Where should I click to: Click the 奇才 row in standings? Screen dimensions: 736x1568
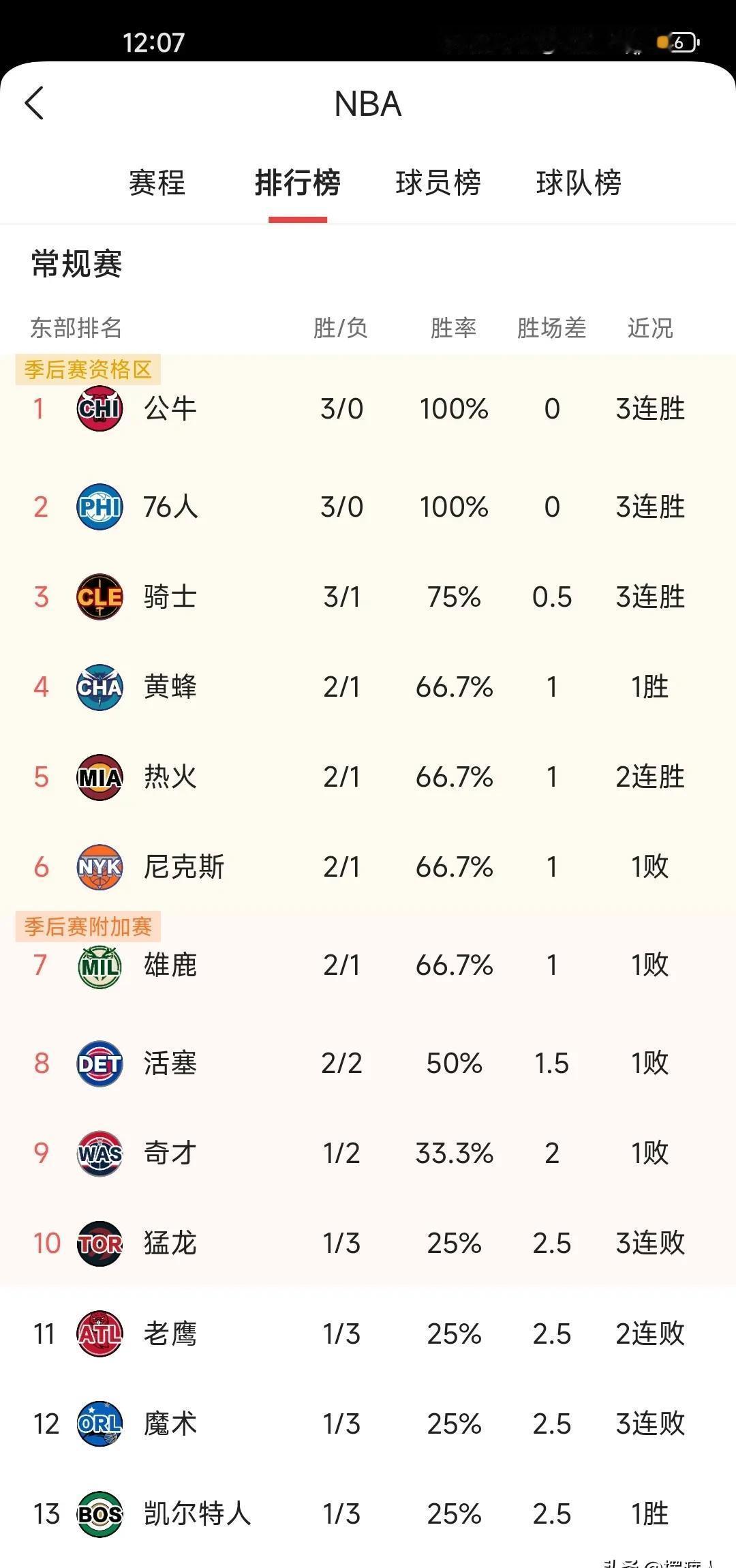coord(368,1152)
